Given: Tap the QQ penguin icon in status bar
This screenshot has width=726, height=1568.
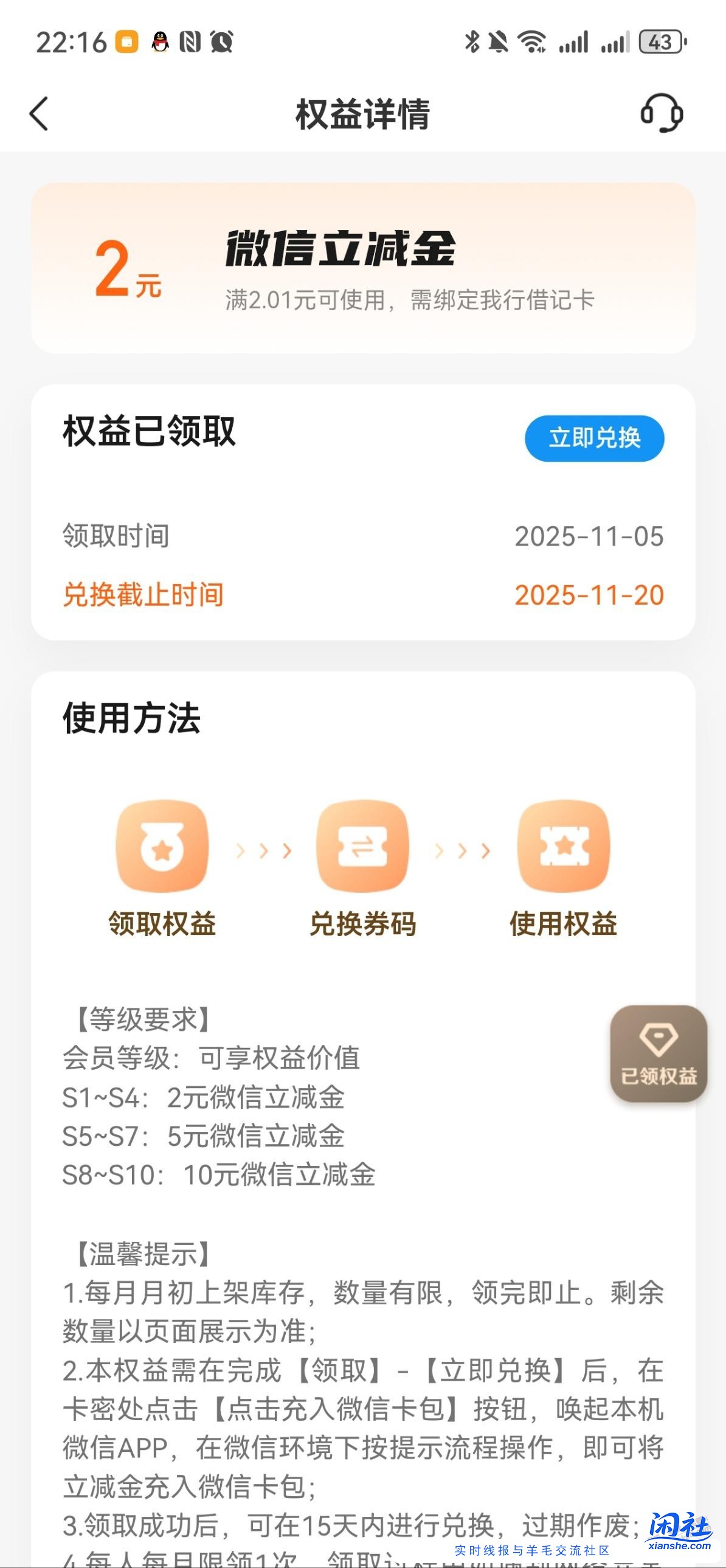Looking at the screenshot, I should [159, 41].
